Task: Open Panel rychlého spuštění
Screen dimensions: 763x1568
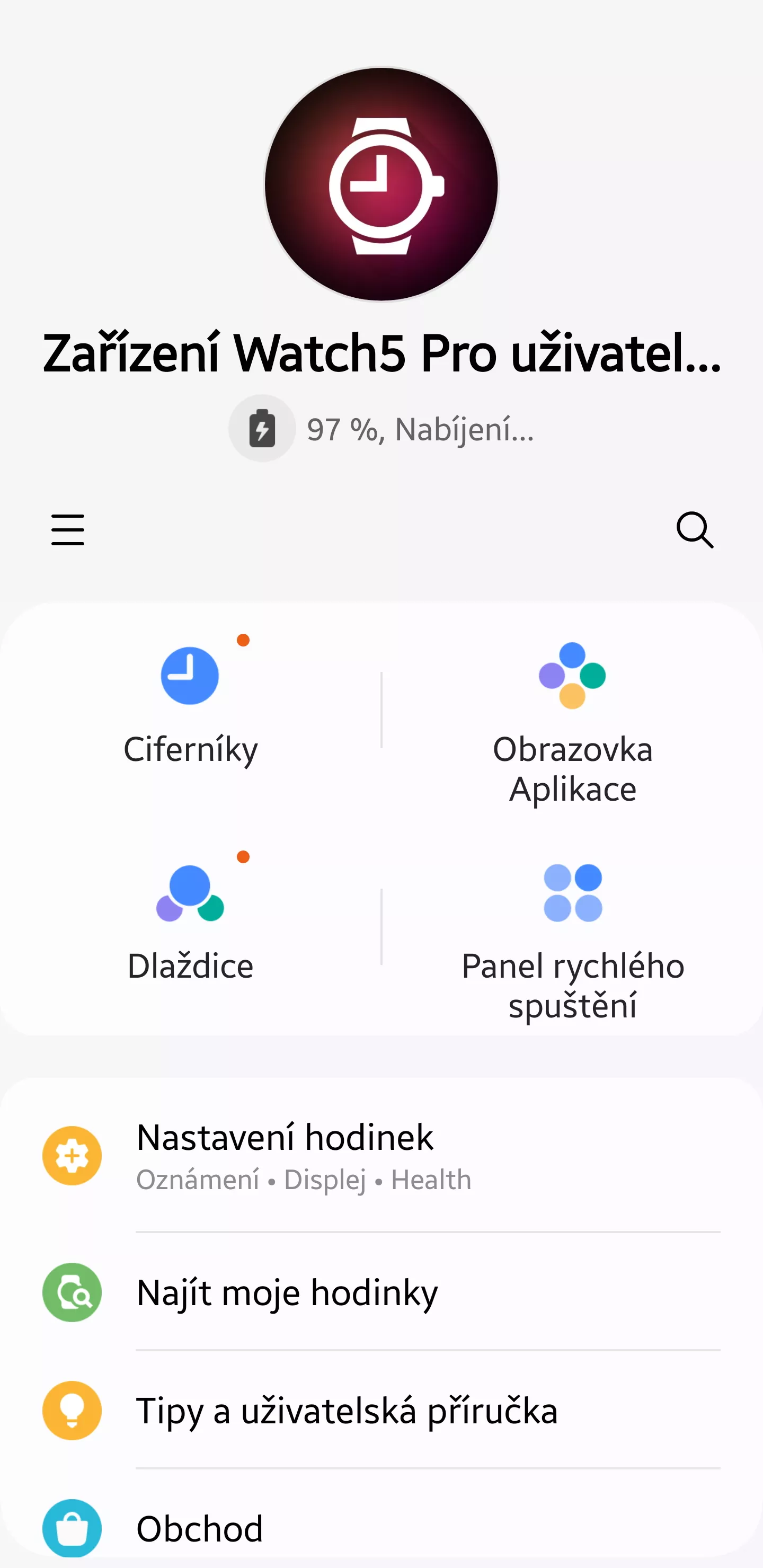Action: click(x=572, y=941)
